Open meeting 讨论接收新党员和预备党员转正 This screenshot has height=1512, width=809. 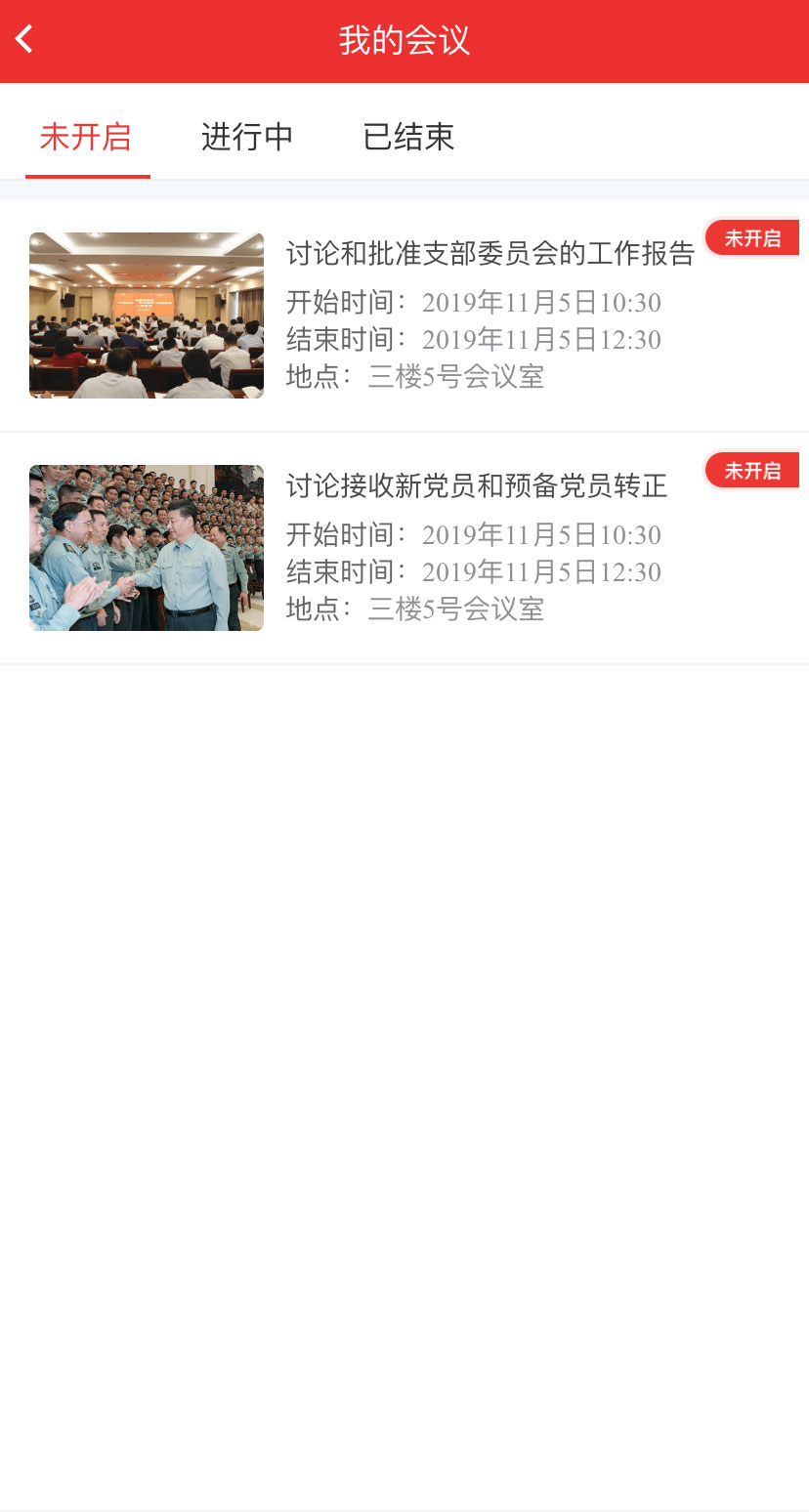coord(404,548)
